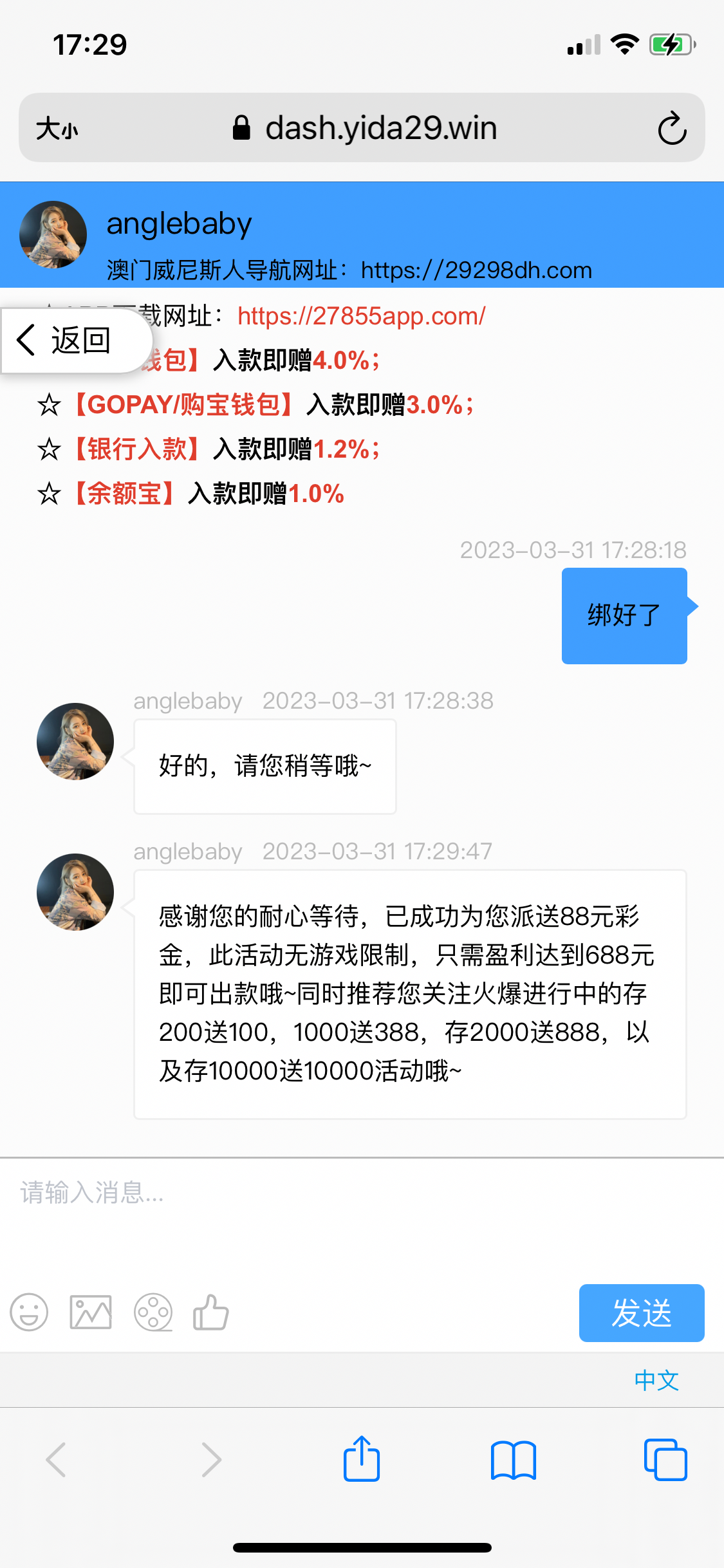Open the emoji picker icon

point(29,1312)
